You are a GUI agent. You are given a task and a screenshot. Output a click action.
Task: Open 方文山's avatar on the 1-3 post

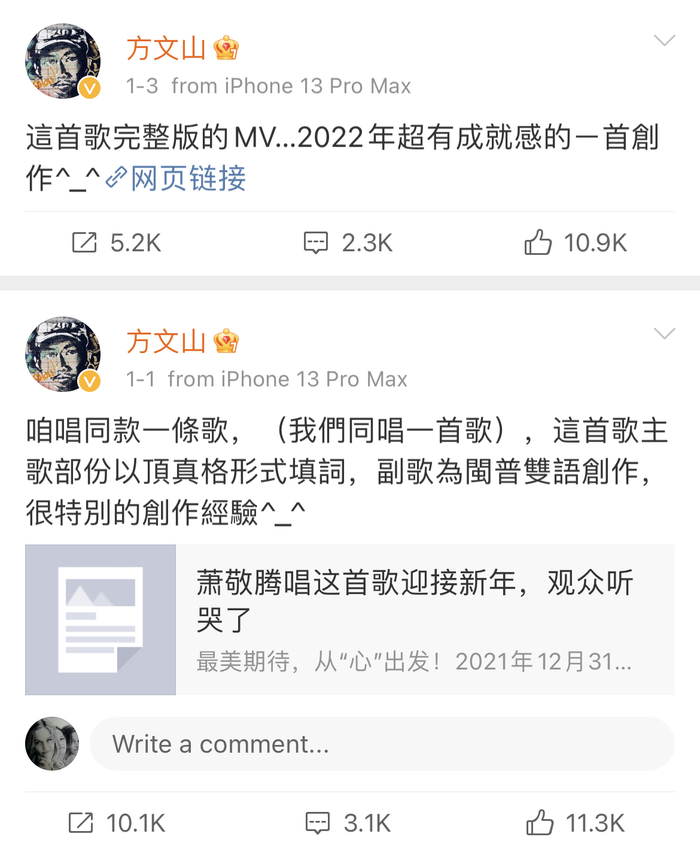coord(62,62)
